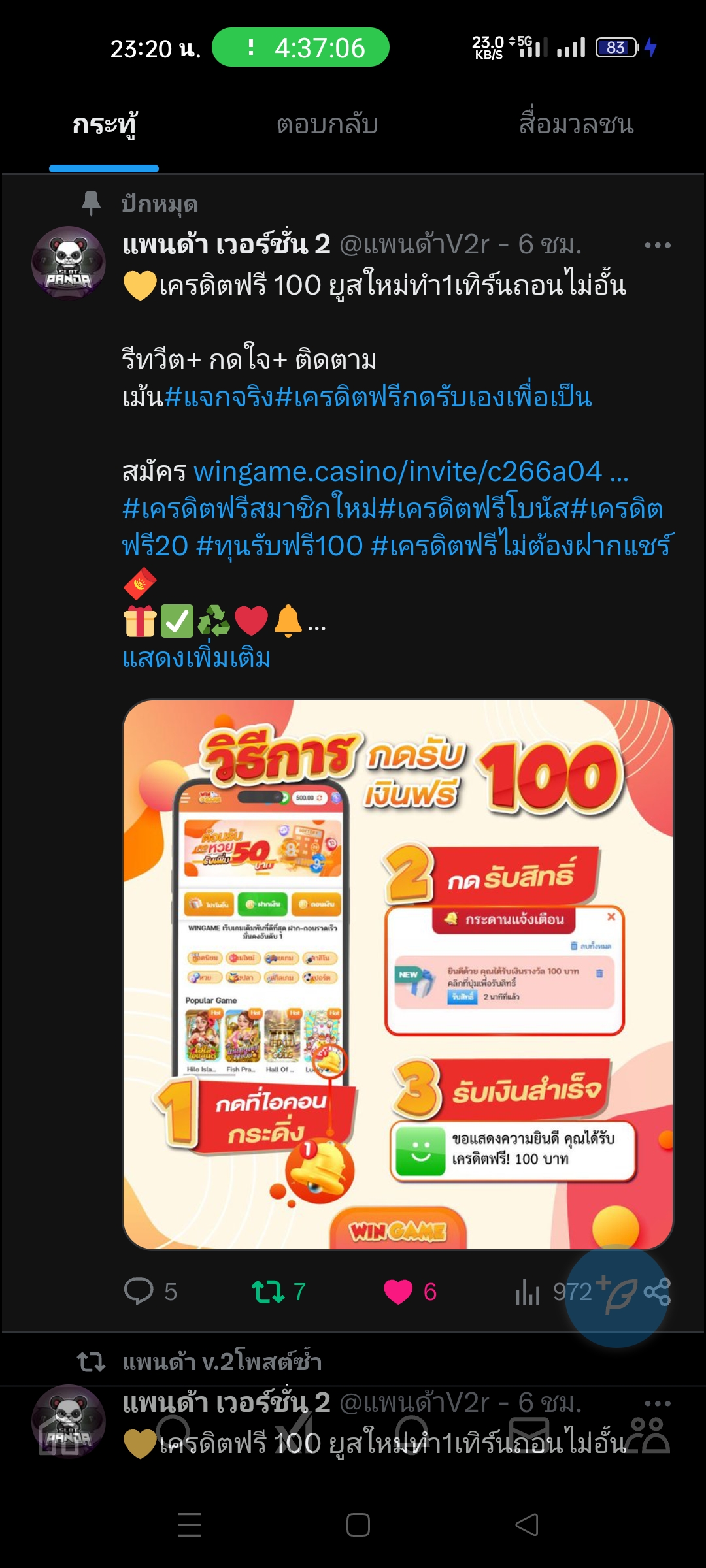706x1568 pixels.
Task: Compose a new post with floating button
Action: click(616, 1296)
